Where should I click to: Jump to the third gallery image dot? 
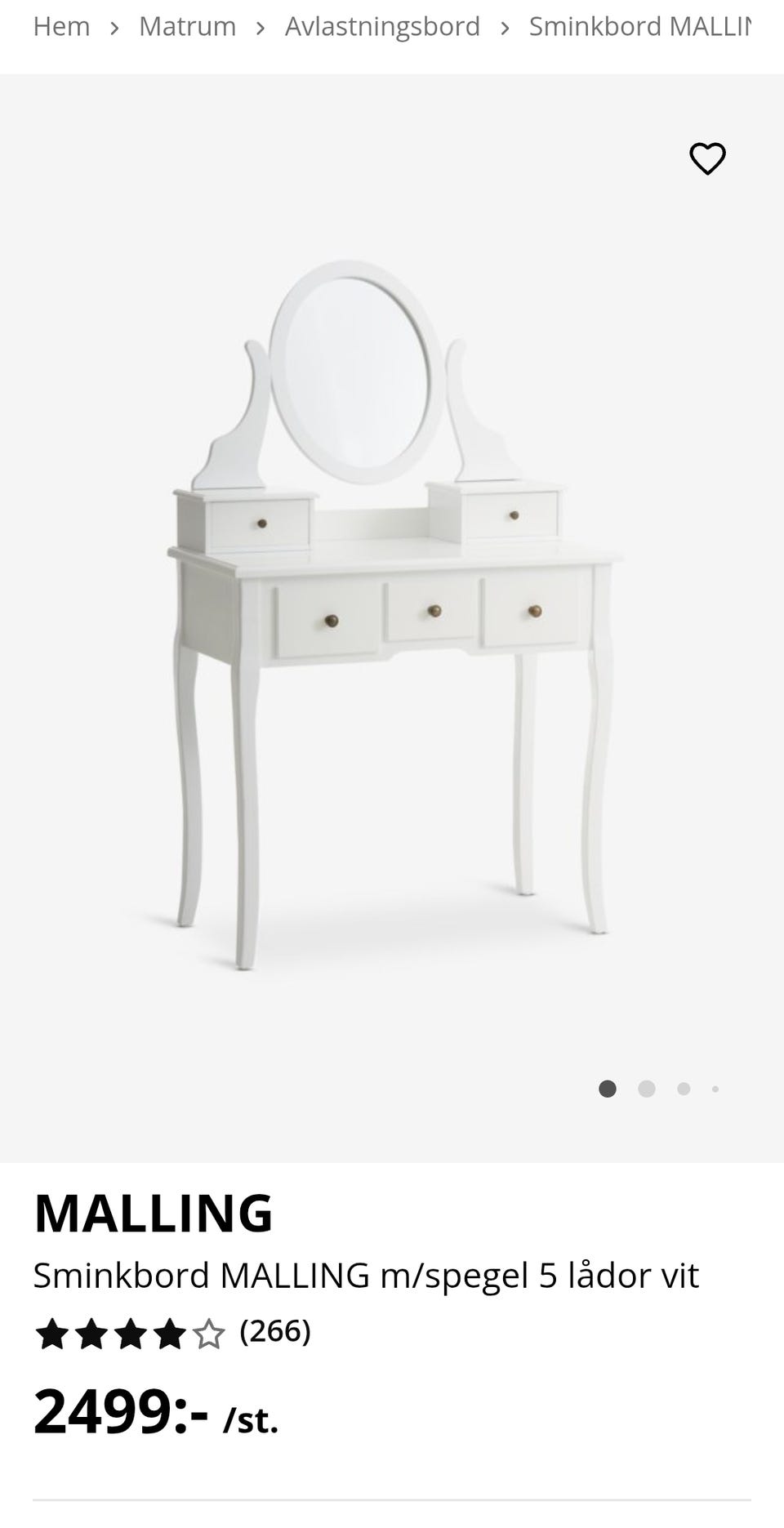[x=684, y=1089]
